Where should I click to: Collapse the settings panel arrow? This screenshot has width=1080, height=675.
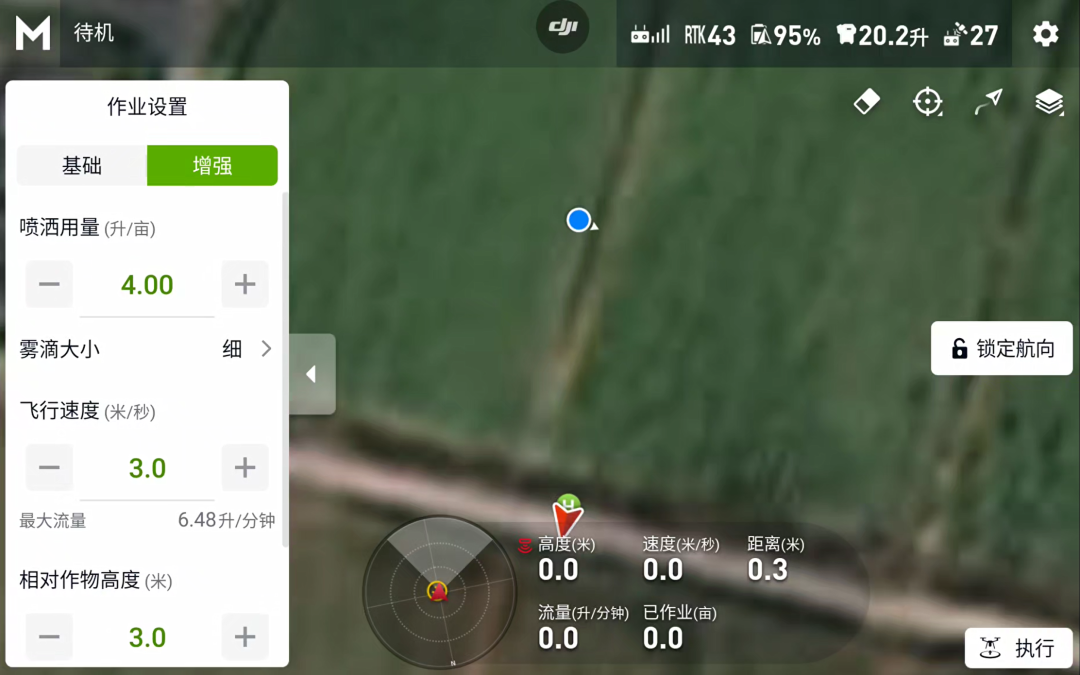(x=312, y=374)
